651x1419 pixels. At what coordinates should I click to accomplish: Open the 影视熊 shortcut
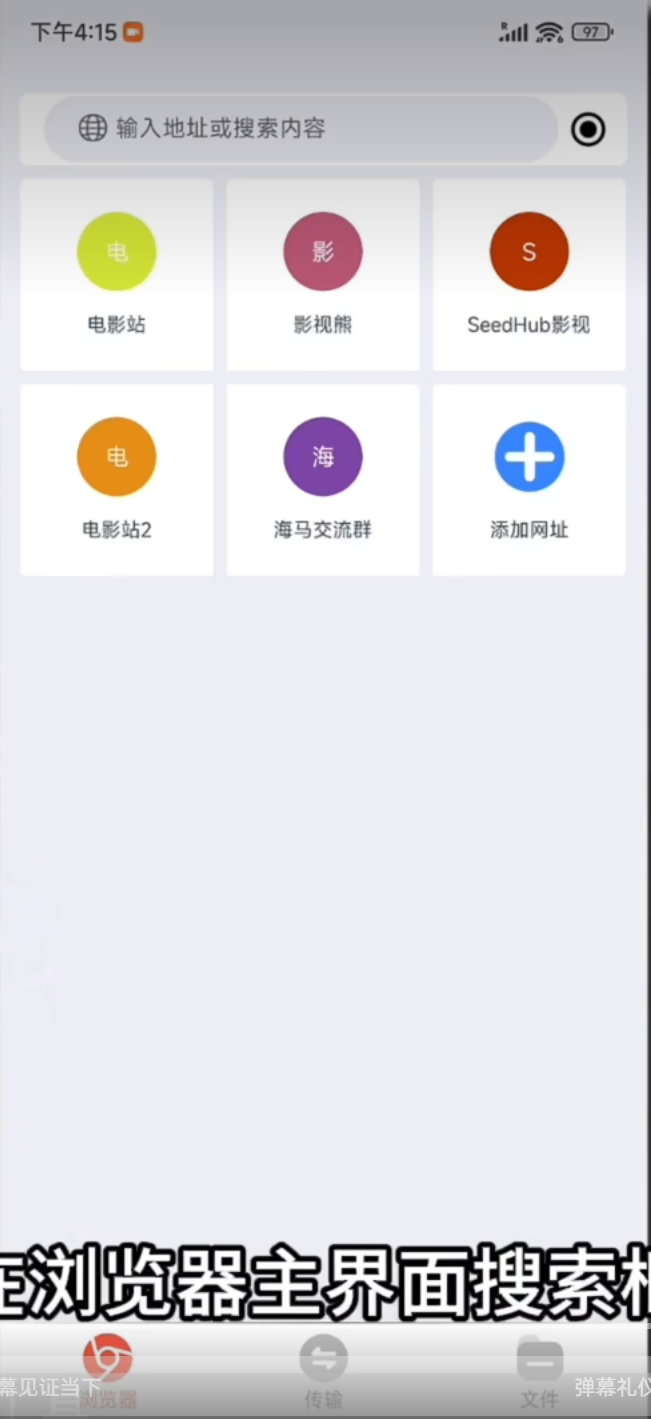coord(323,274)
